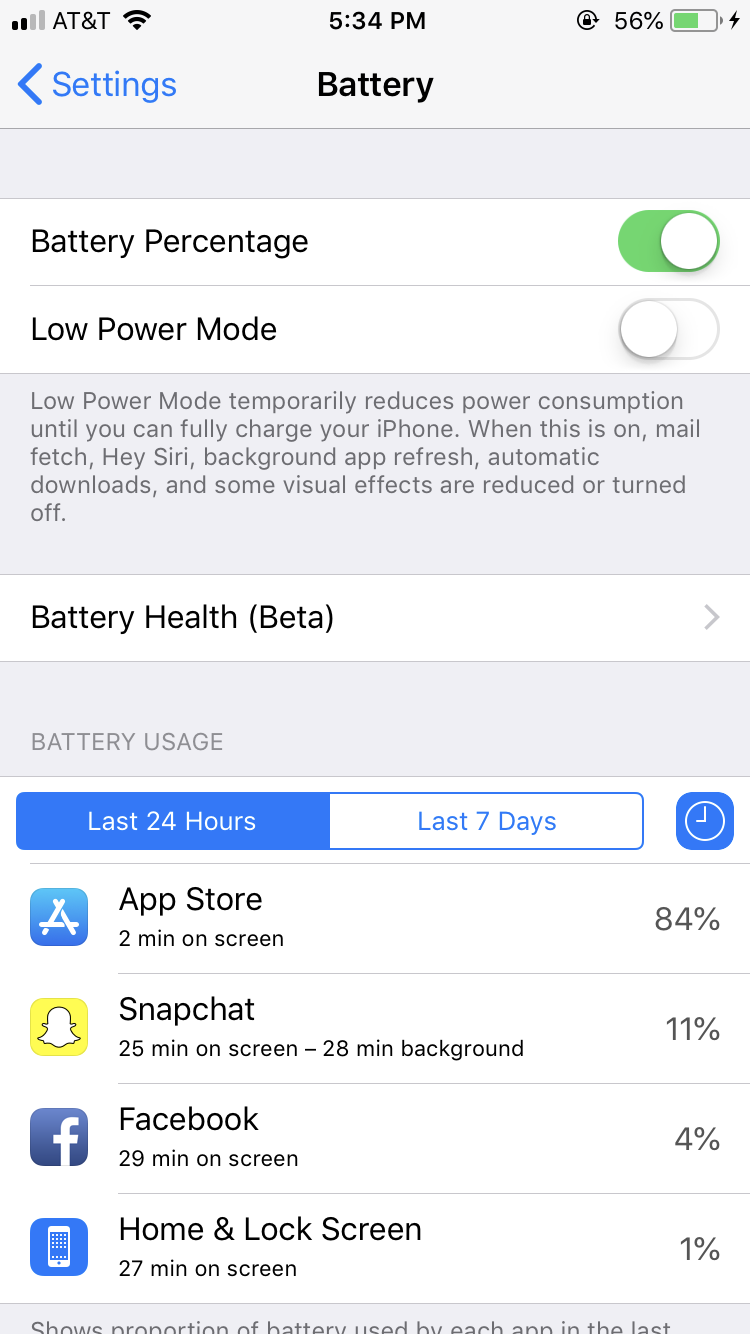Switch to Last 7 Days

[486, 821]
